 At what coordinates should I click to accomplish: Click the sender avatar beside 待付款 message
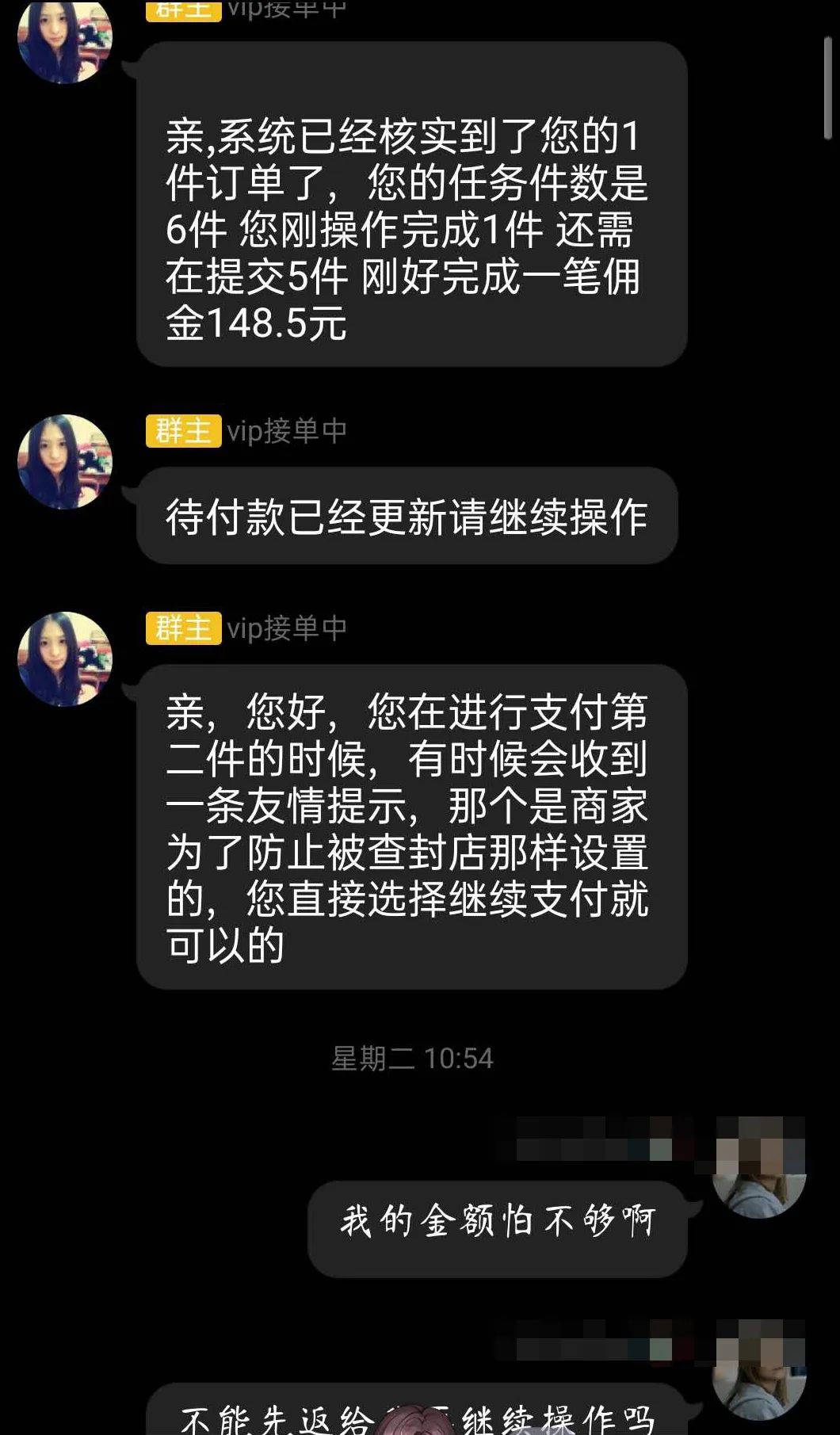pyautogui.click(x=63, y=460)
